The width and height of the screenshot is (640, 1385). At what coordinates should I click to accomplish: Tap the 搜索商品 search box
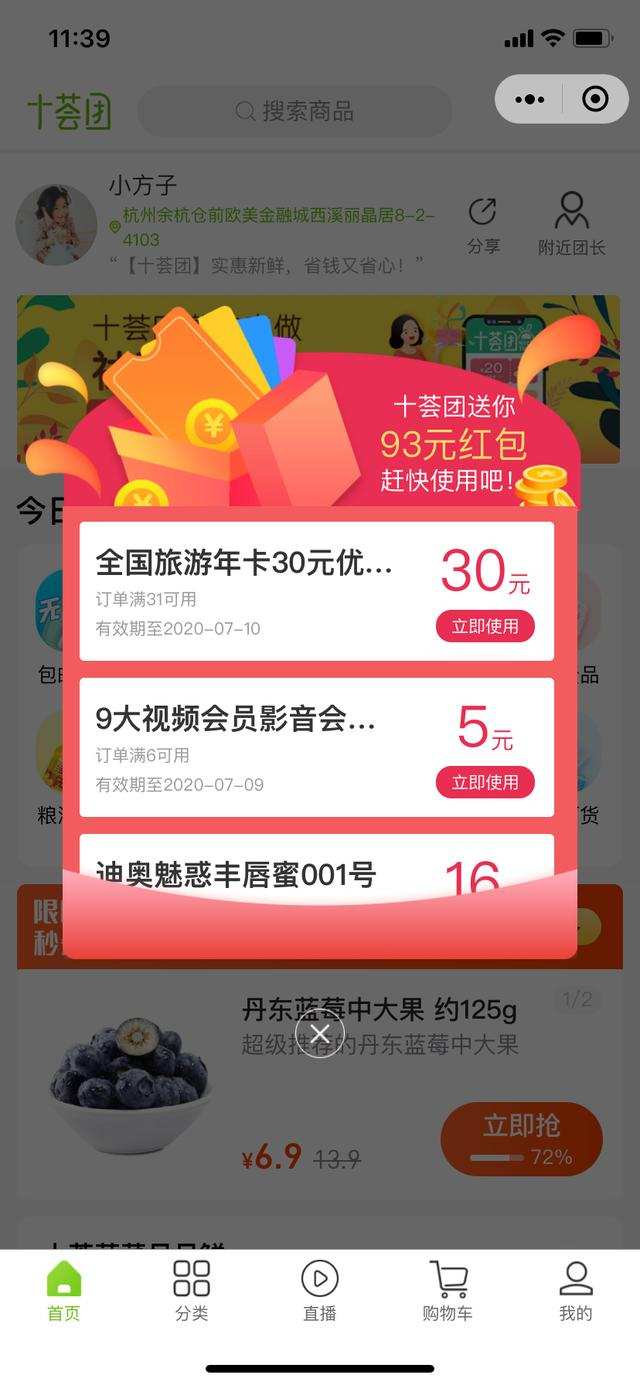coord(295,111)
